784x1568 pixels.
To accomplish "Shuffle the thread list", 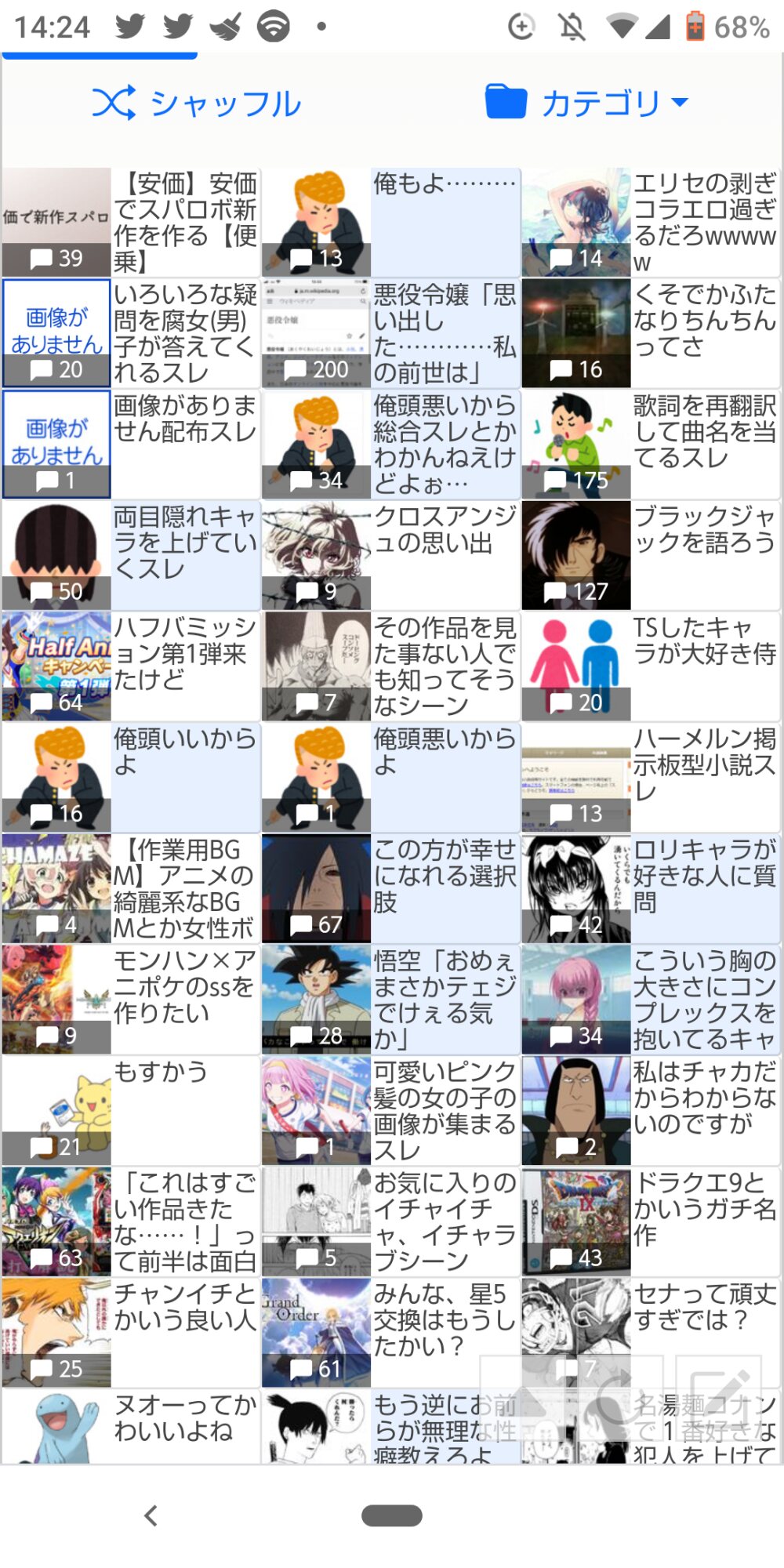I will (x=196, y=103).
